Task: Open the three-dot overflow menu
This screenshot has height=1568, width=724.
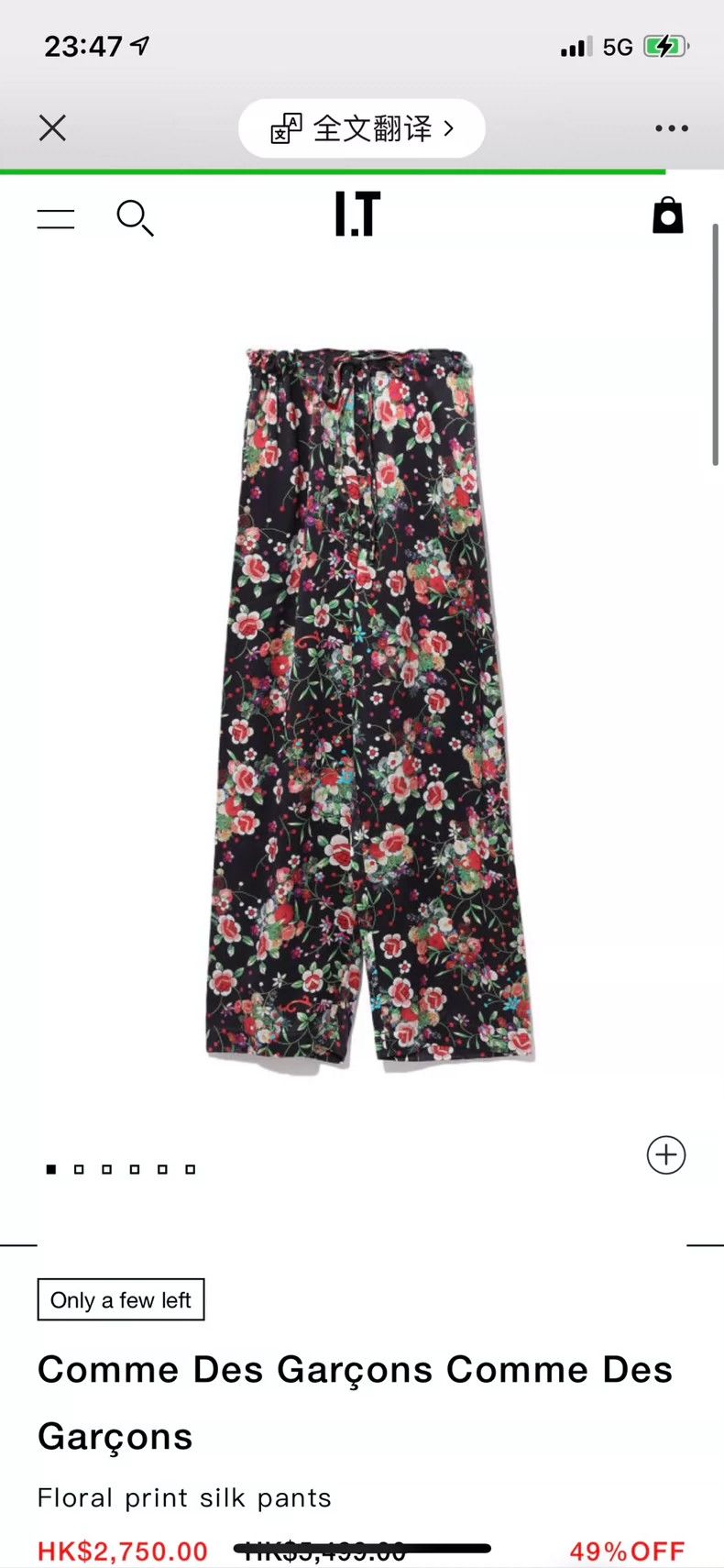Action: coord(672,128)
